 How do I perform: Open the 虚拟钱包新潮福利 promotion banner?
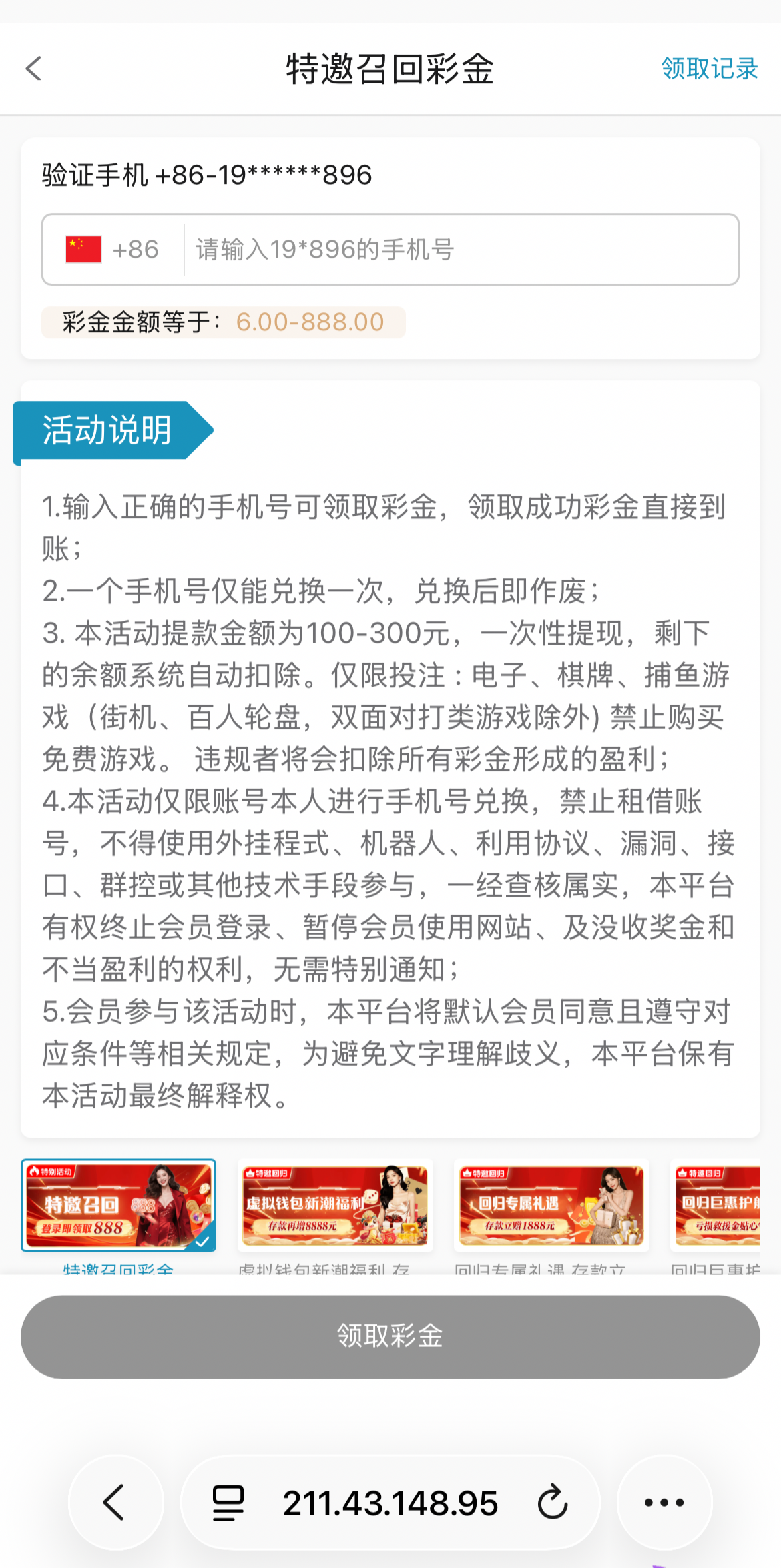[335, 1205]
